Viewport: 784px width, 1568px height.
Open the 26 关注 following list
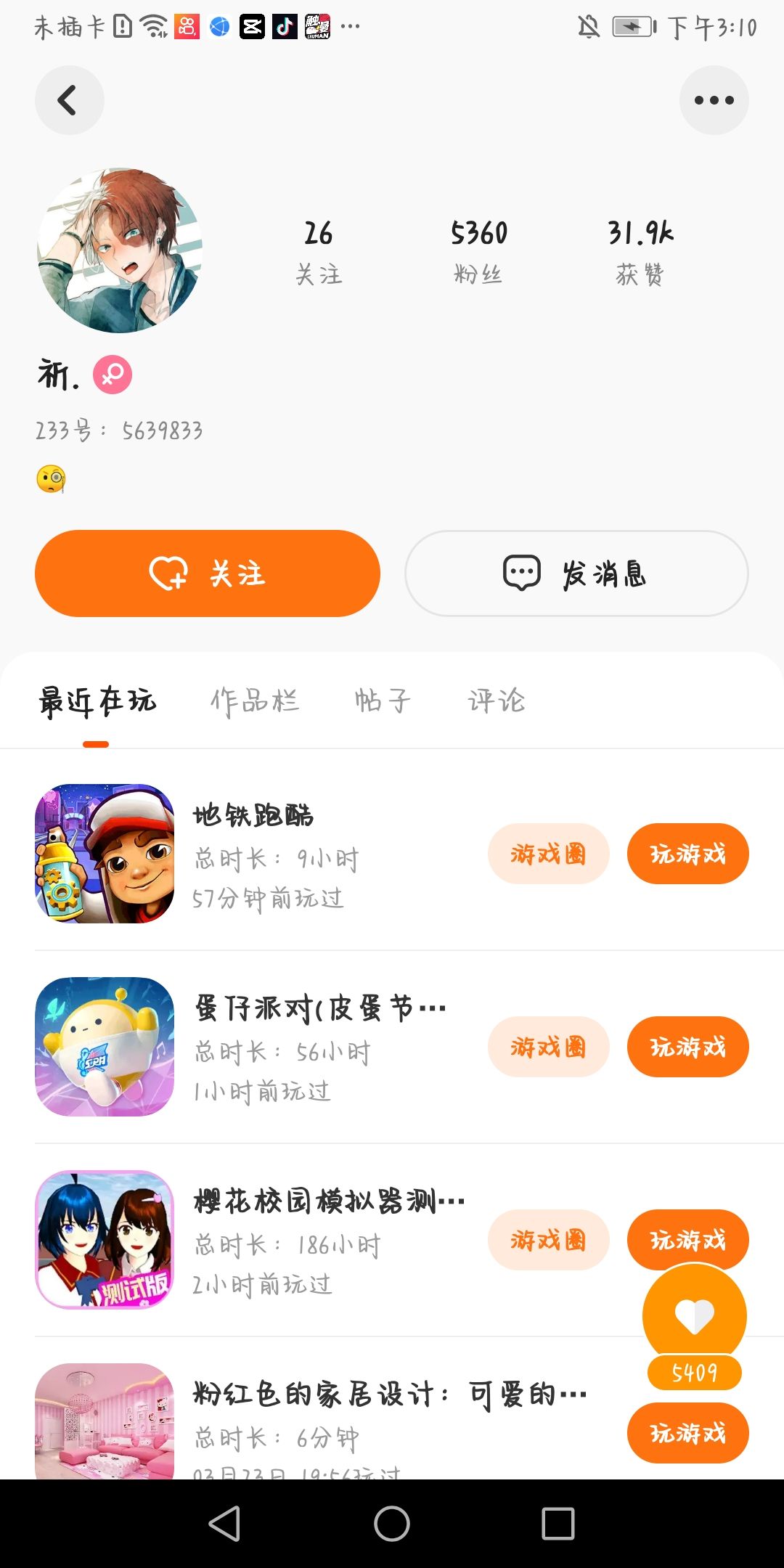pyautogui.click(x=319, y=251)
